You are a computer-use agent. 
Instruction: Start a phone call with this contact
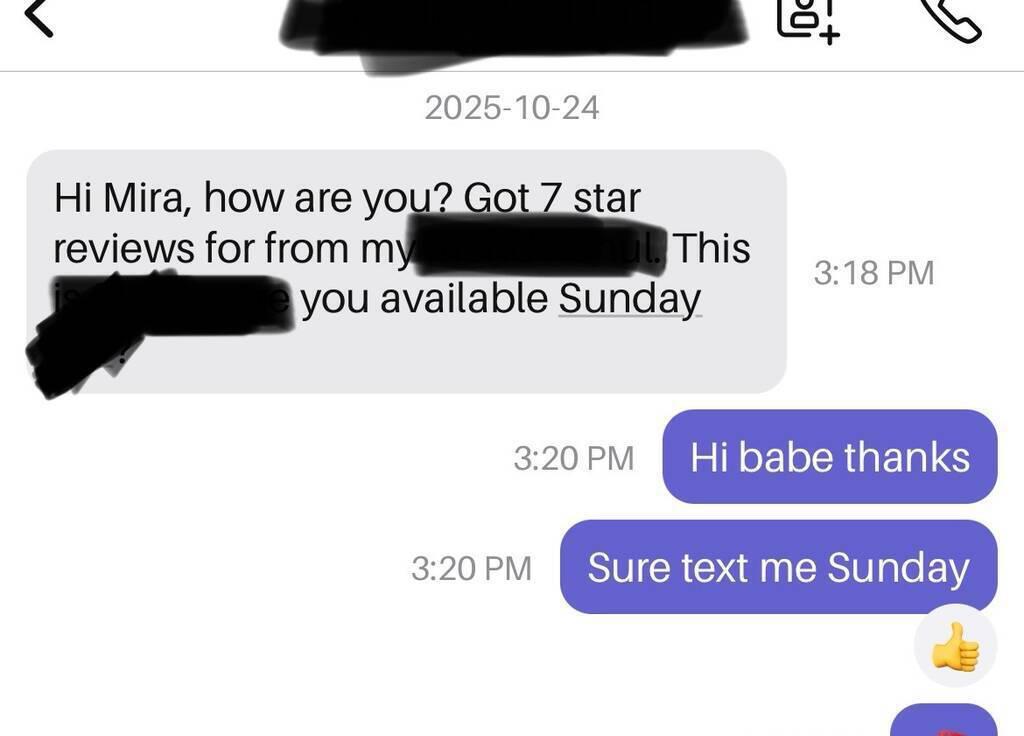(x=949, y=18)
